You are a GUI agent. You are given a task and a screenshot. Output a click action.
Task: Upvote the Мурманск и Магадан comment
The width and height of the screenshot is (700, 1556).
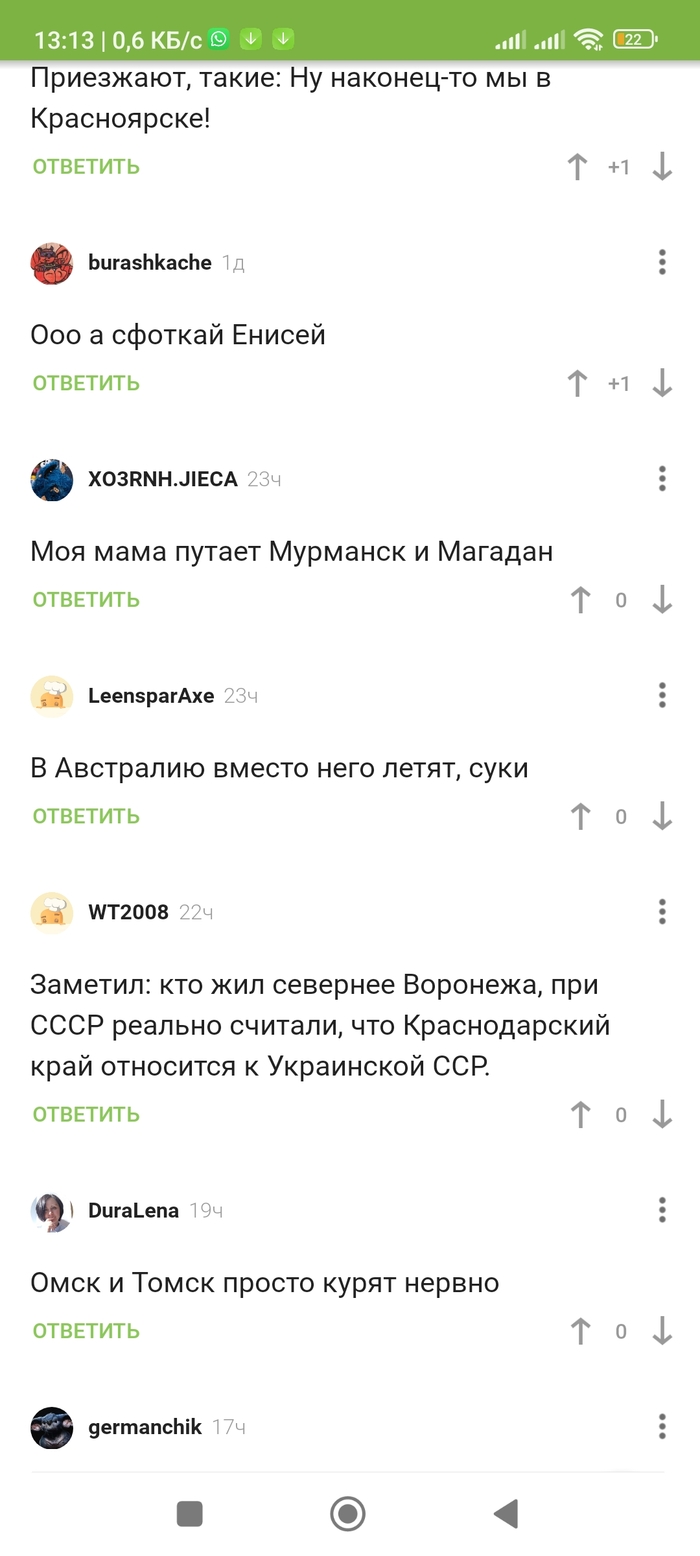coord(580,600)
